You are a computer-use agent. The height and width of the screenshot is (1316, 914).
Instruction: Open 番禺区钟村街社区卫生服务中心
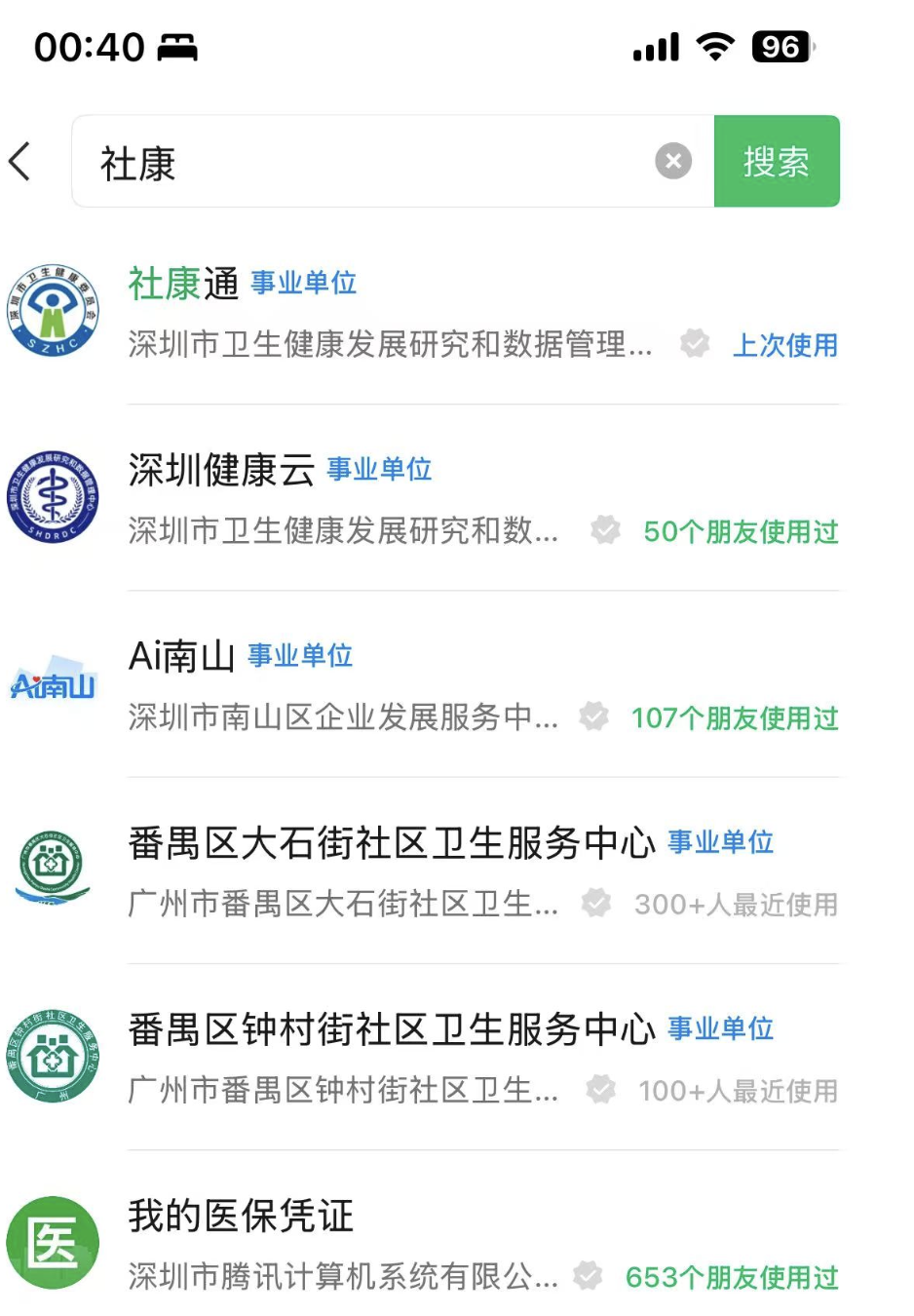(x=392, y=1029)
